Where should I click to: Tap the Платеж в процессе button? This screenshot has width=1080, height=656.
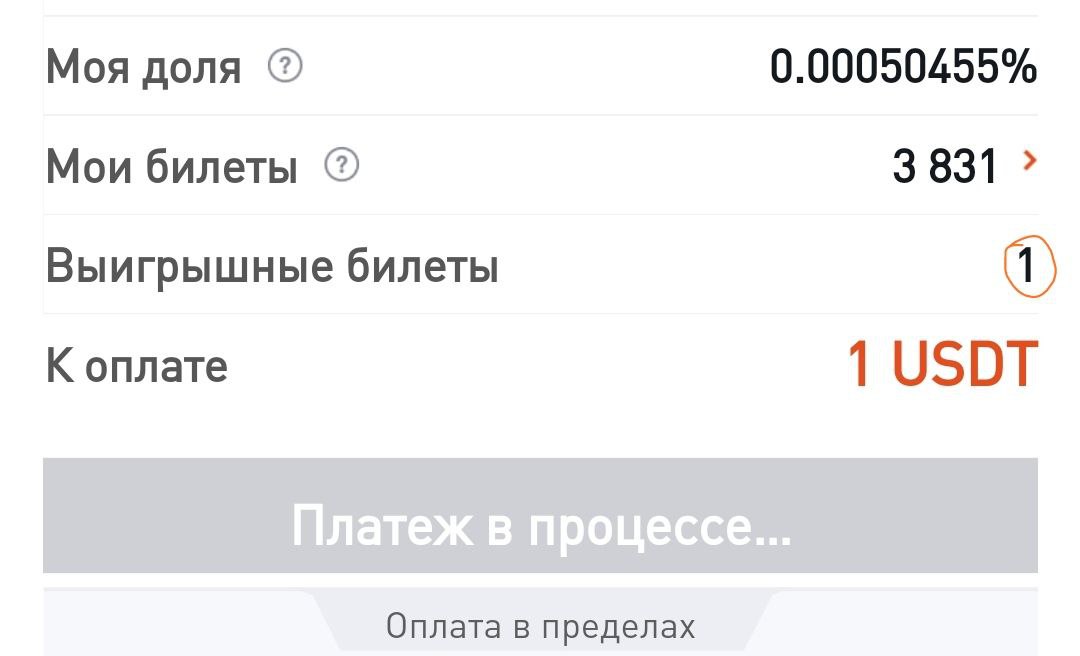pyautogui.click(x=540, y=526)
